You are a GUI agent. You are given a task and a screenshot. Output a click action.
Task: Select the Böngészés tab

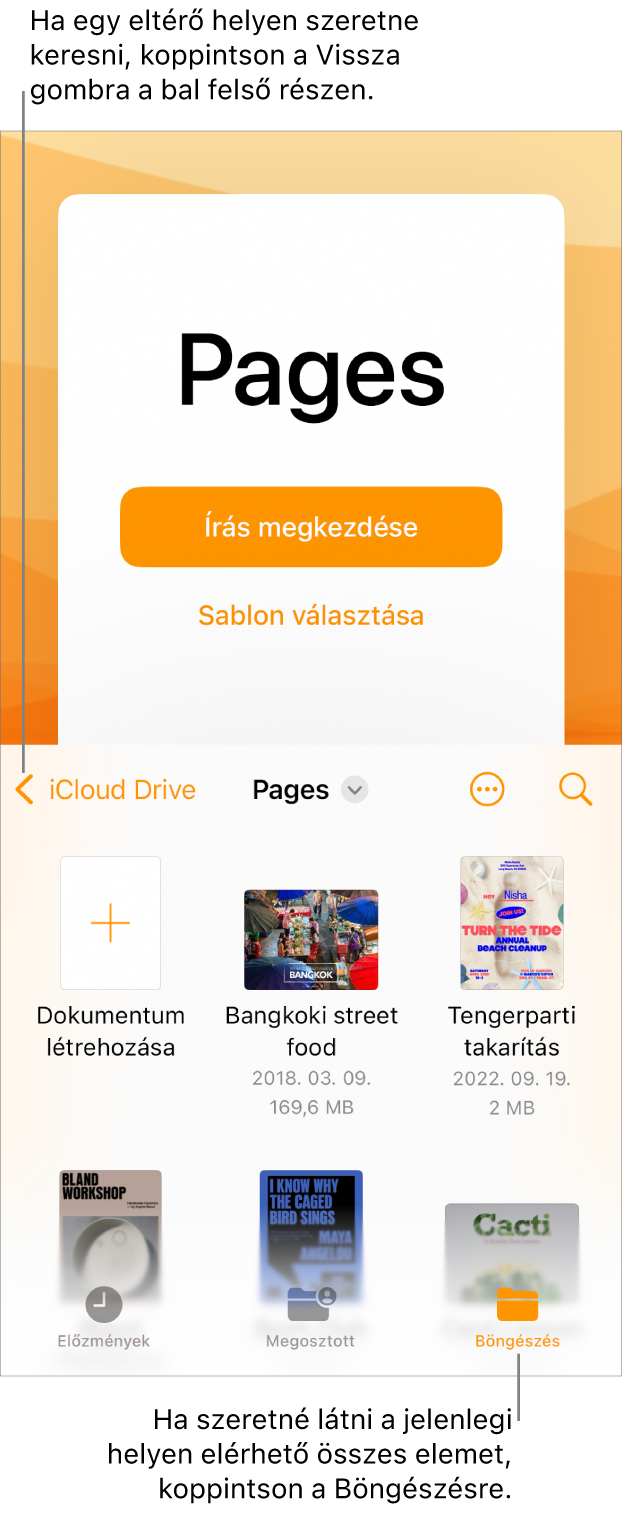click(x=517, y=1318)
